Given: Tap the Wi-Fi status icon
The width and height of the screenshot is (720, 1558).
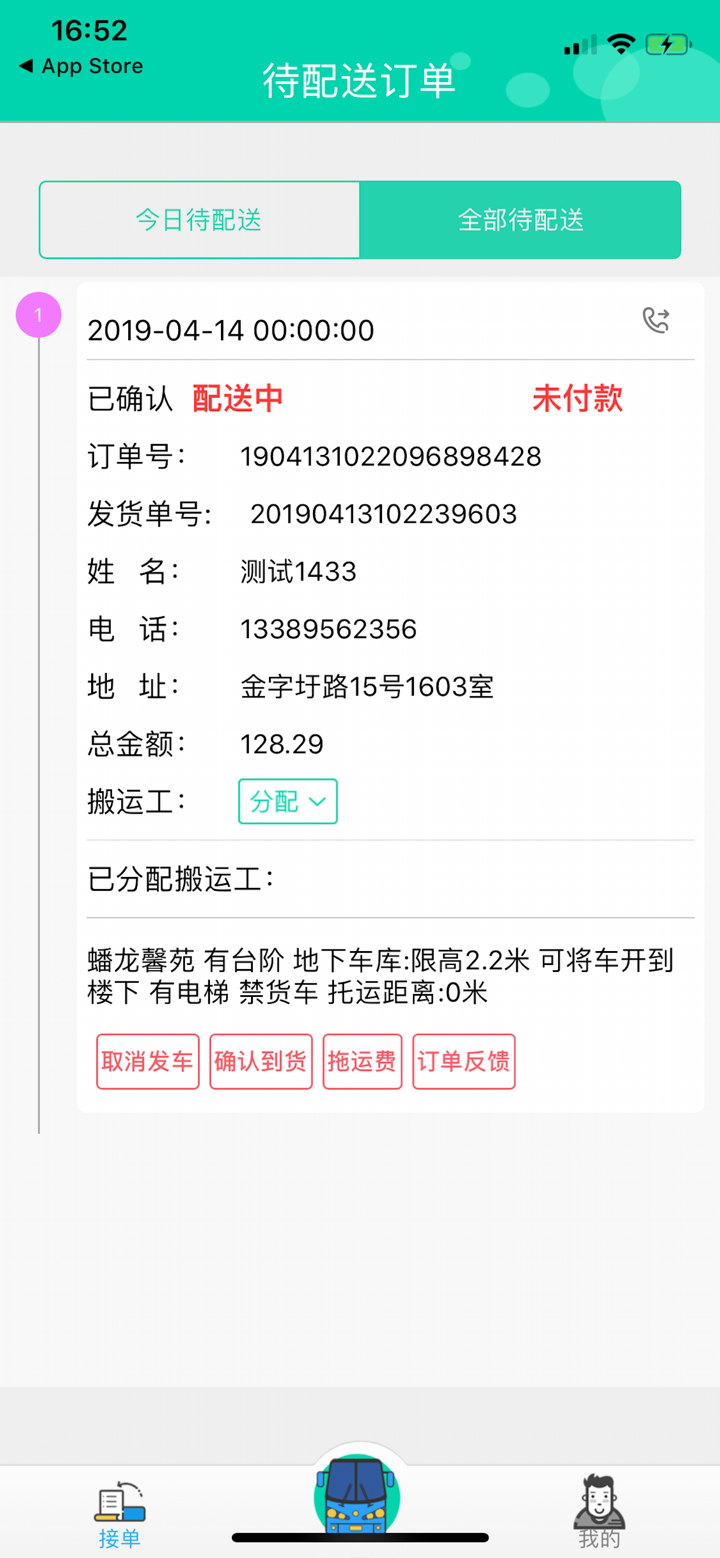Looking at the screenshot, I should (621, 42).
